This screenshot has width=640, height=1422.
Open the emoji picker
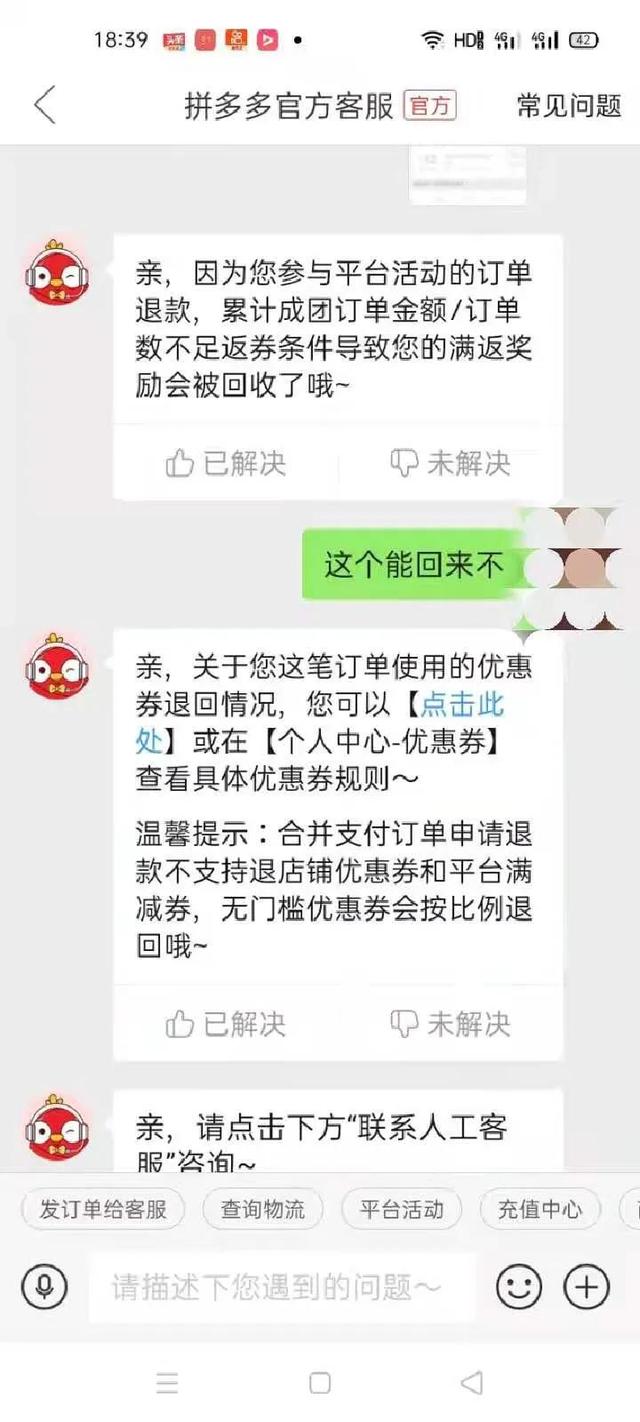[x=519, y=1287]
